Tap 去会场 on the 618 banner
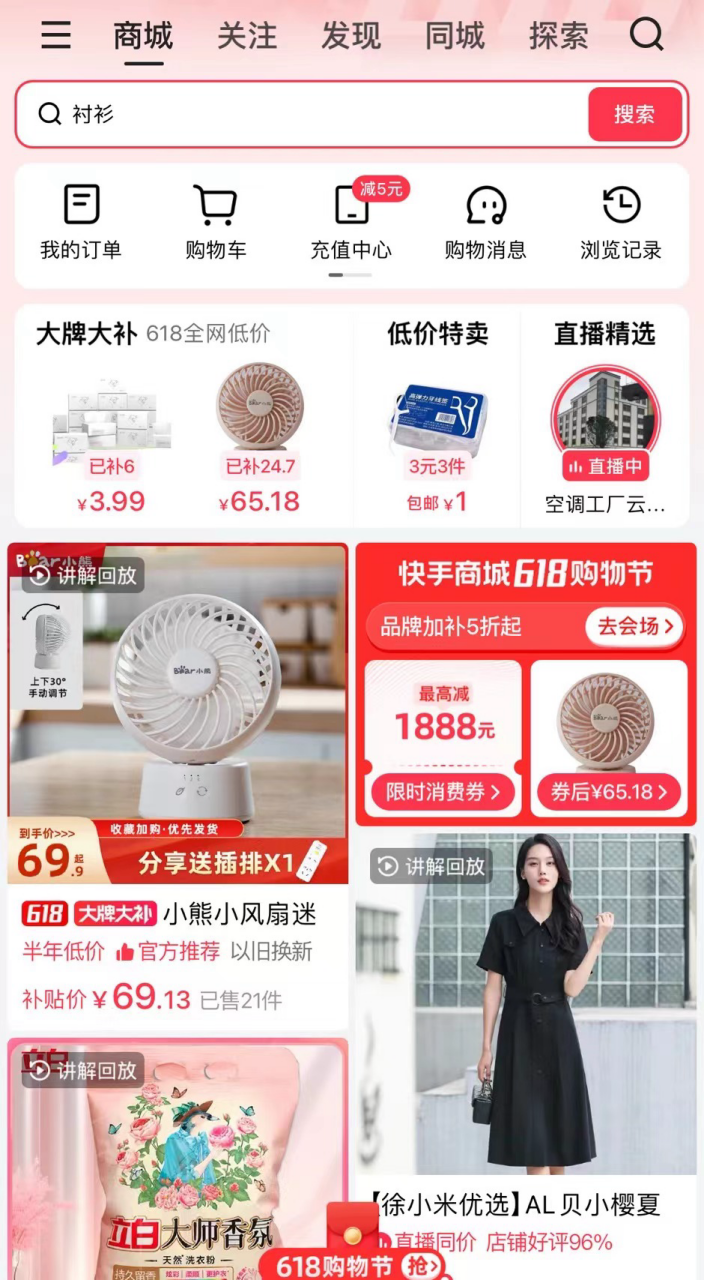Viewport: 704px width, 1280px height. click(x=635, y=627)
